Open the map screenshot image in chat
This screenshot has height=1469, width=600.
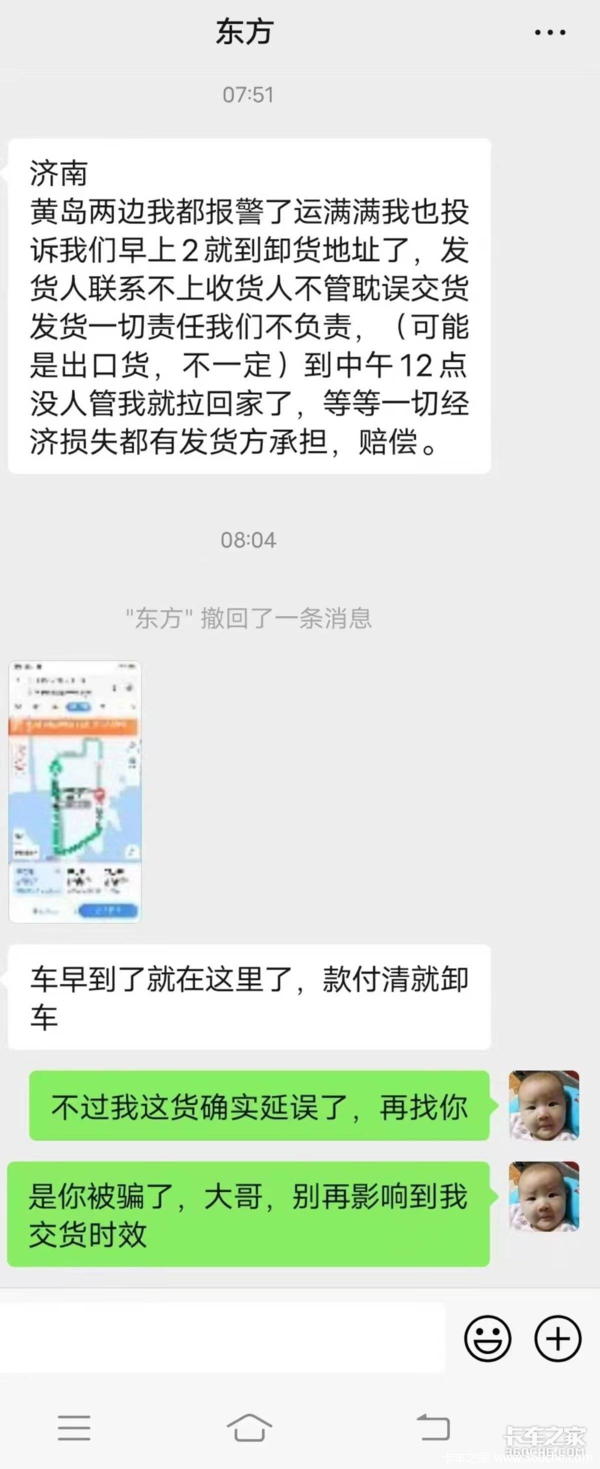coord(75,791)
